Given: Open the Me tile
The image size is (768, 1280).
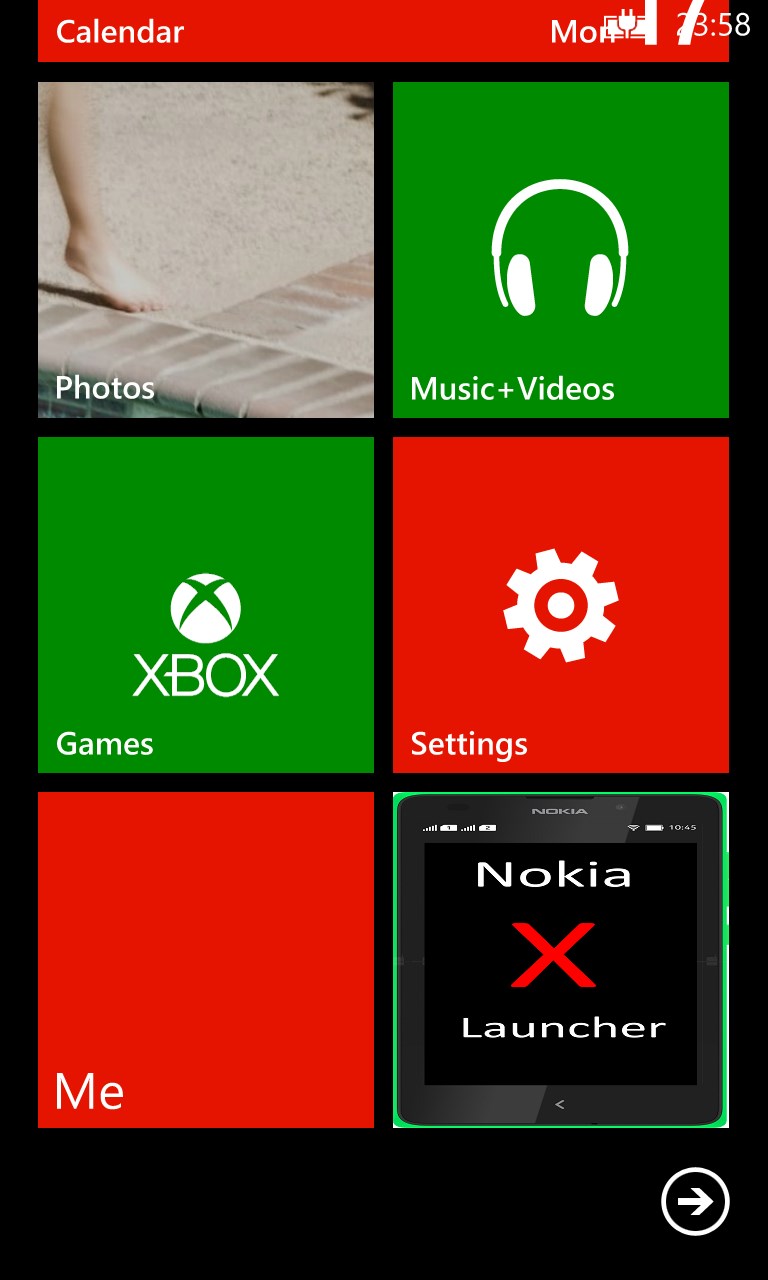Looking at the screenshot, I should click(206, 960).
